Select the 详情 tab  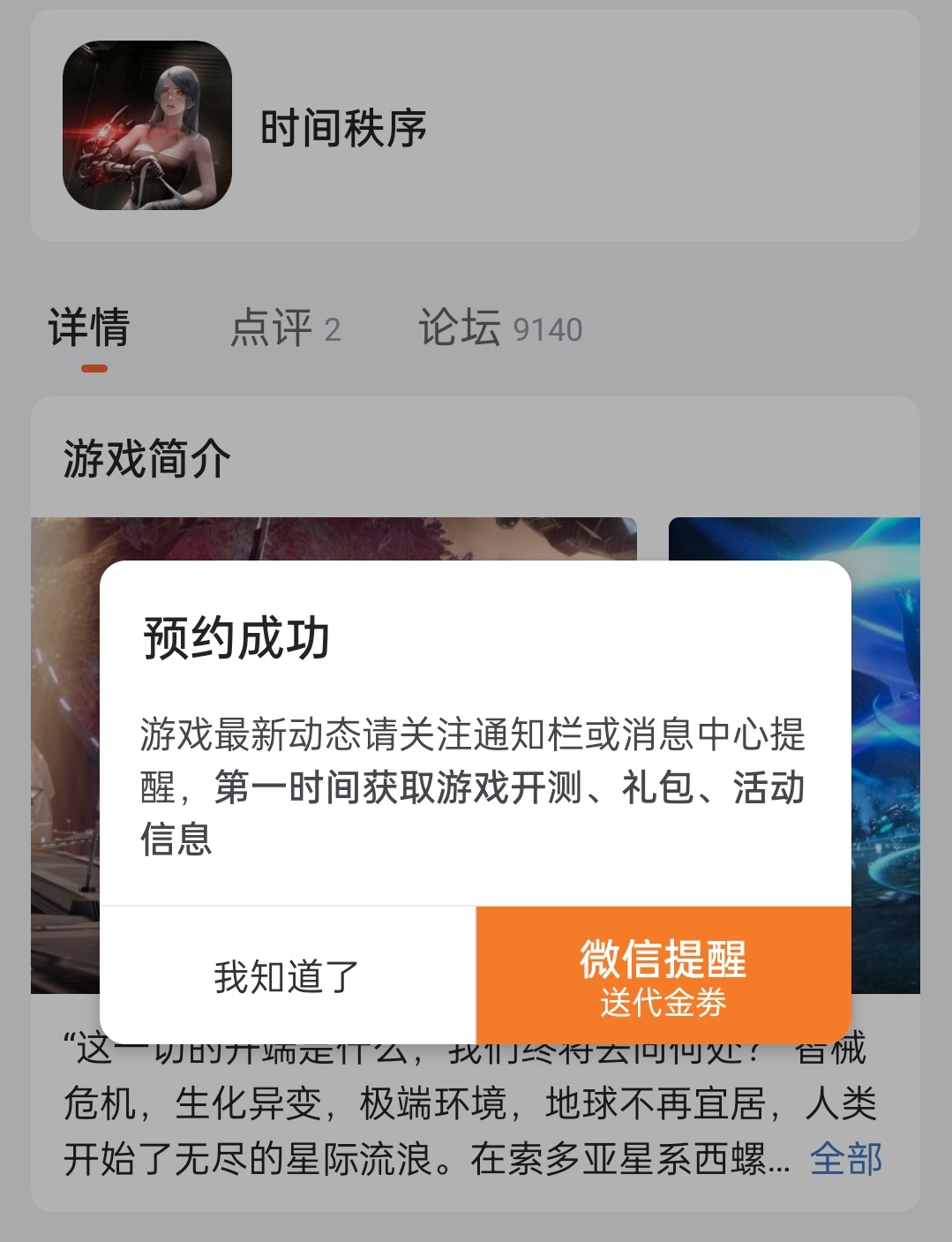(x=89, y=328)
